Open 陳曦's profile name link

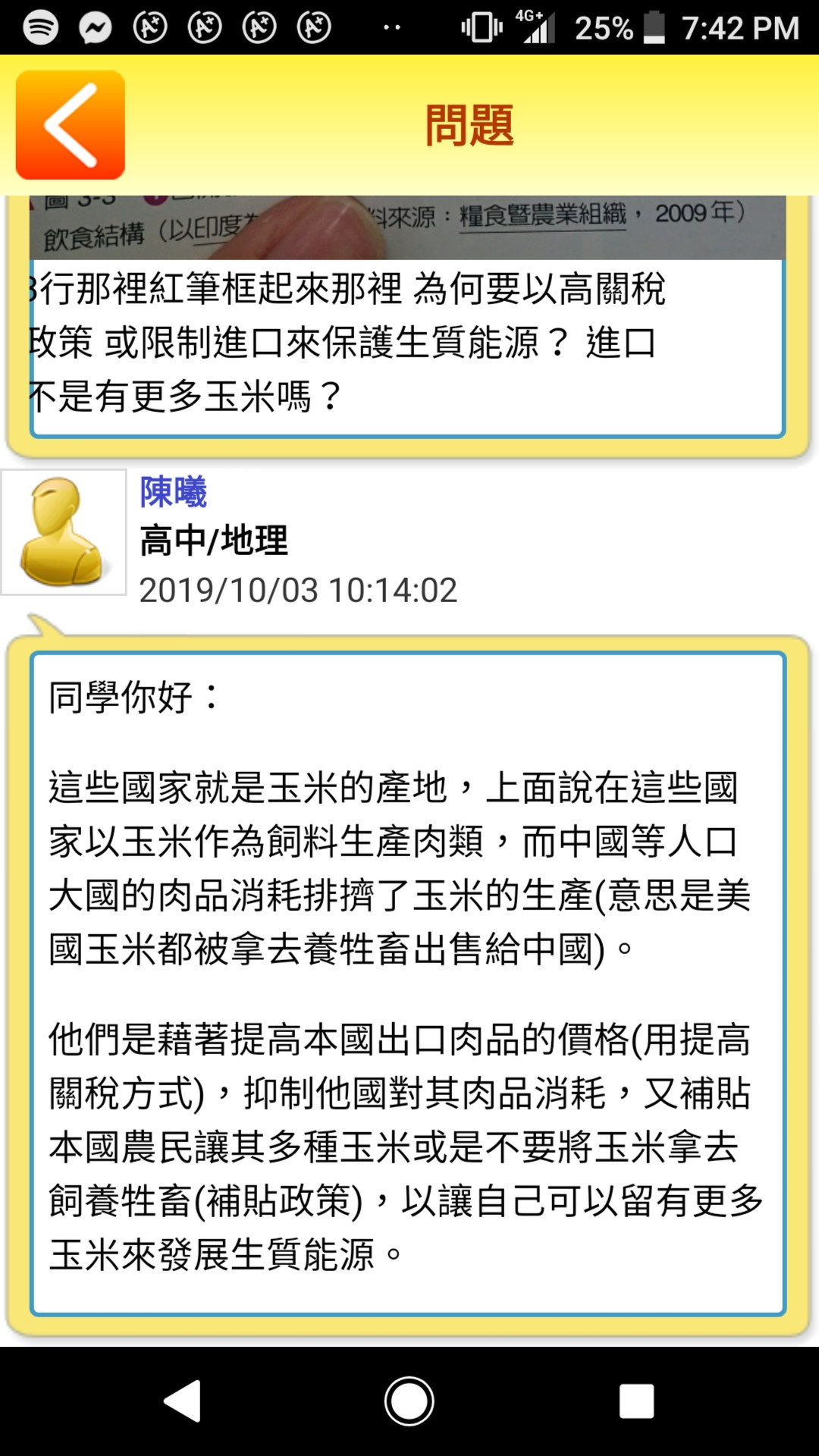pyautogui.click(x=174, y=492)
